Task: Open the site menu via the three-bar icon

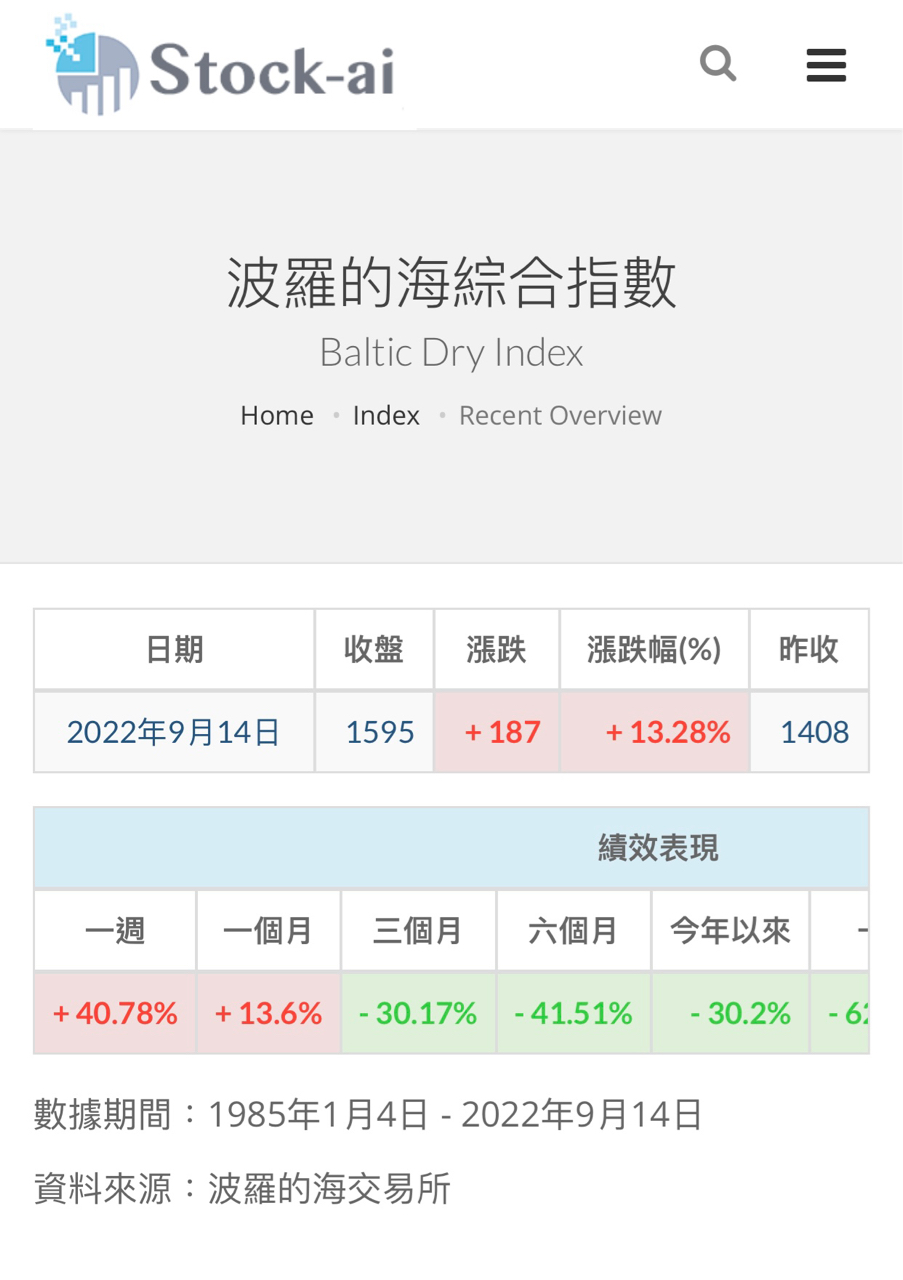Action: pos(824,63)
